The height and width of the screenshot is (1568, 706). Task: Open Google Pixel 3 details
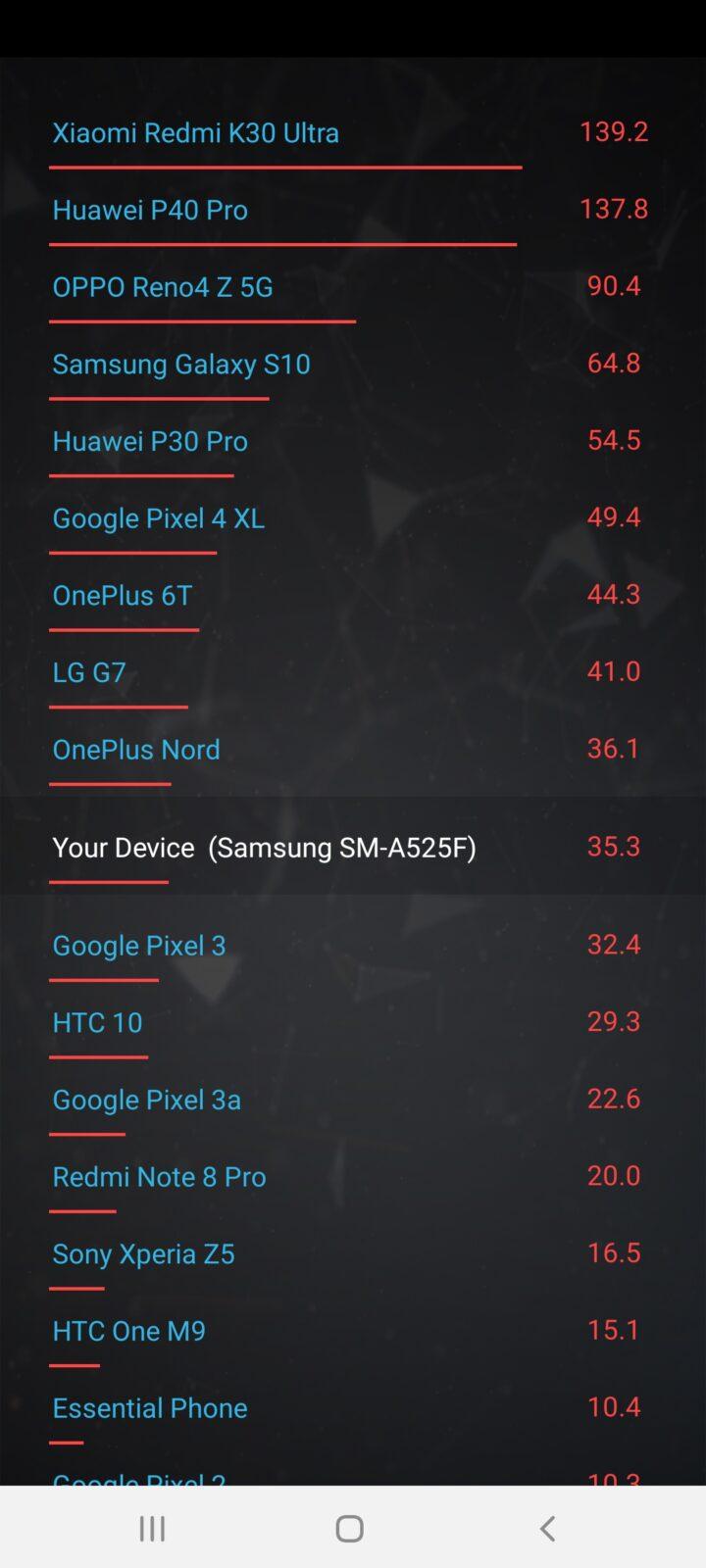(139, 946)
